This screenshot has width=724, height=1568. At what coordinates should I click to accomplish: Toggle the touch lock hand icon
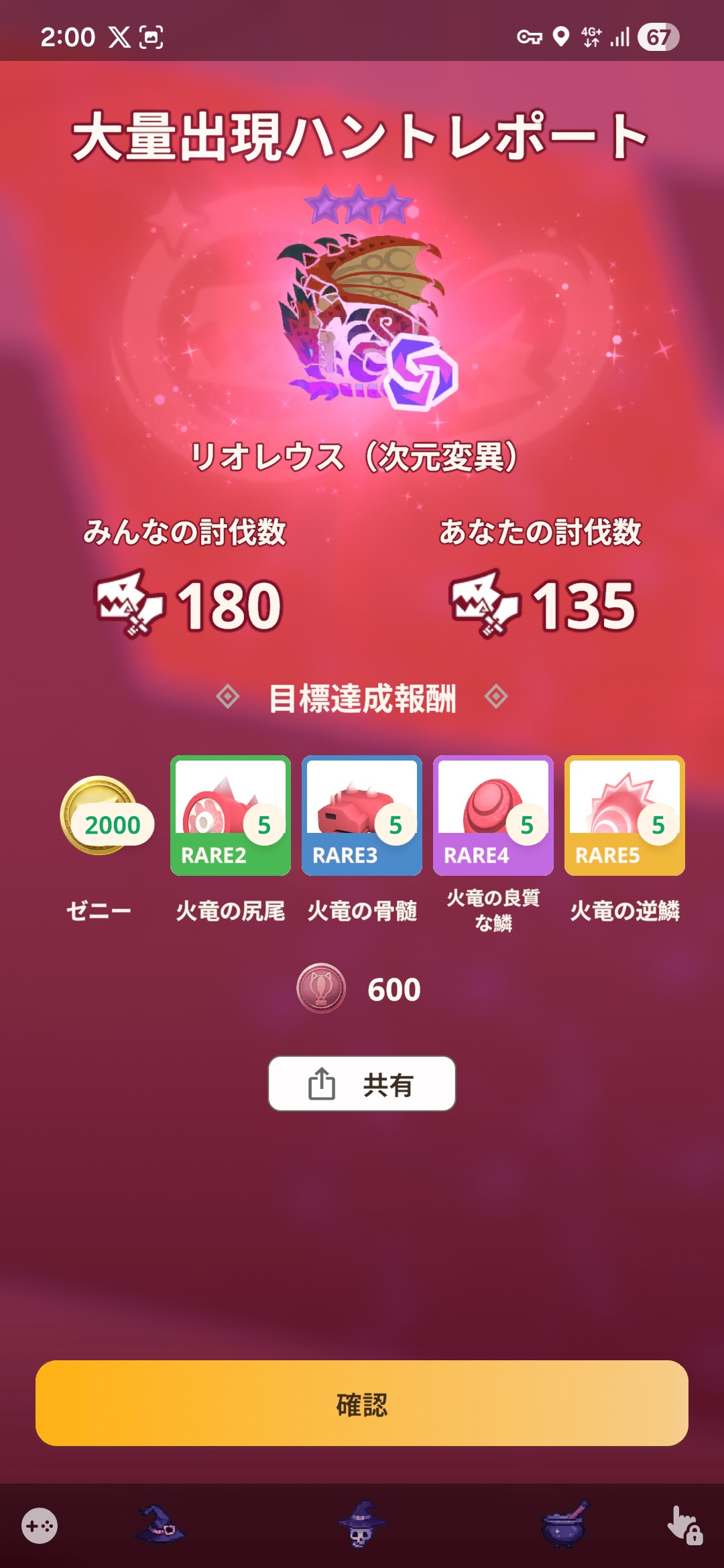tap(684, 1526)
